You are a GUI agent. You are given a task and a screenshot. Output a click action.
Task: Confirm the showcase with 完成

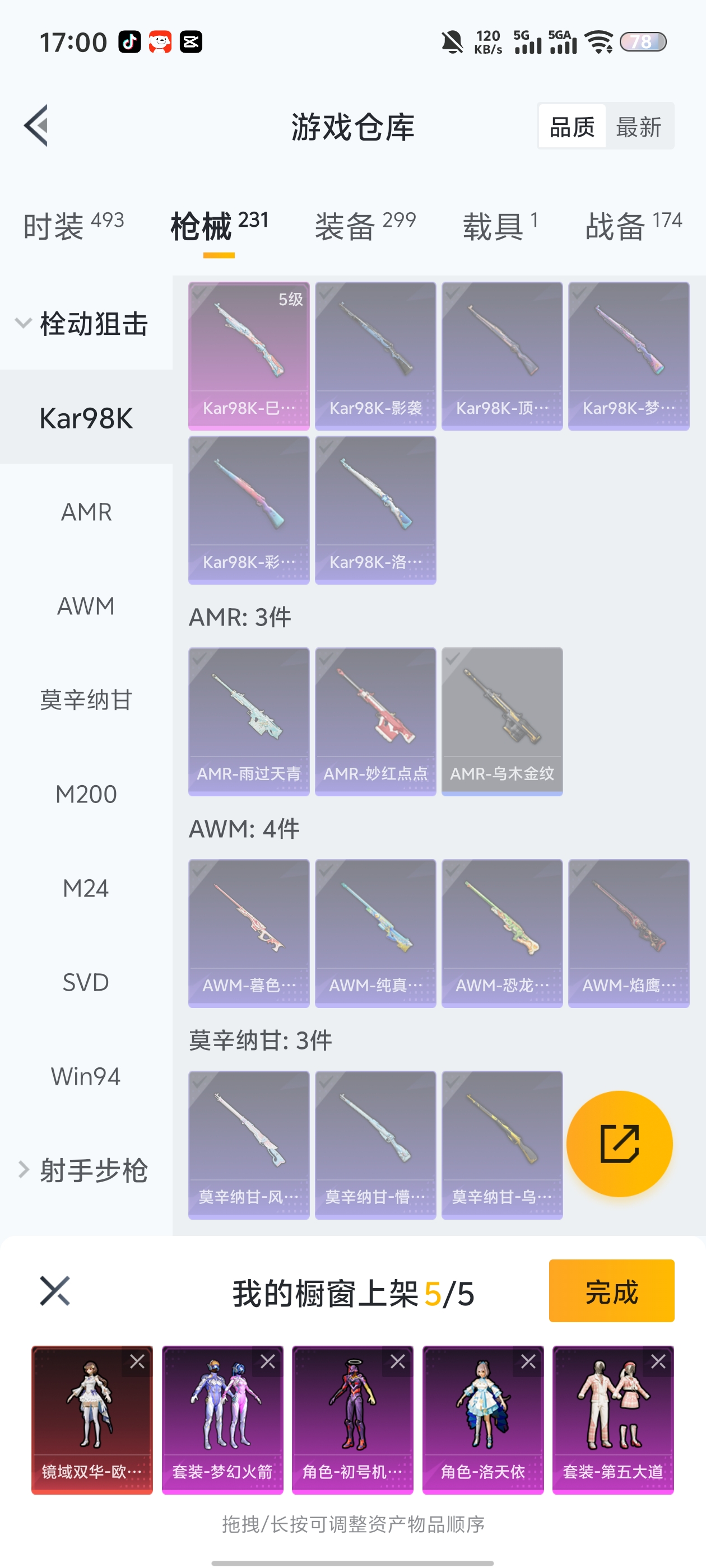click(611, 1291)
